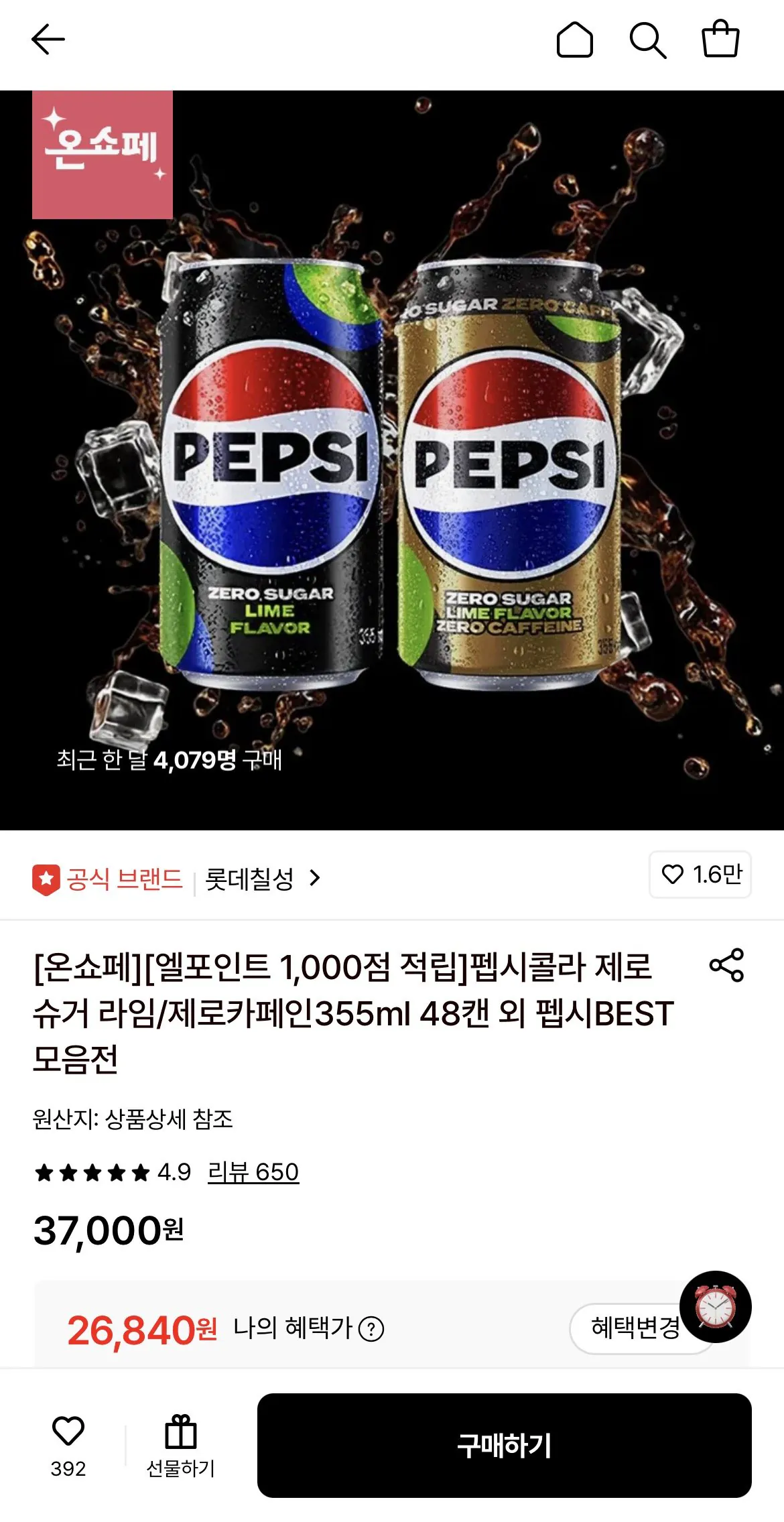Viewport: 784px width, 1522px height.
Task: Toggle the 392 wishlist heart
Action: [68, 1434]
